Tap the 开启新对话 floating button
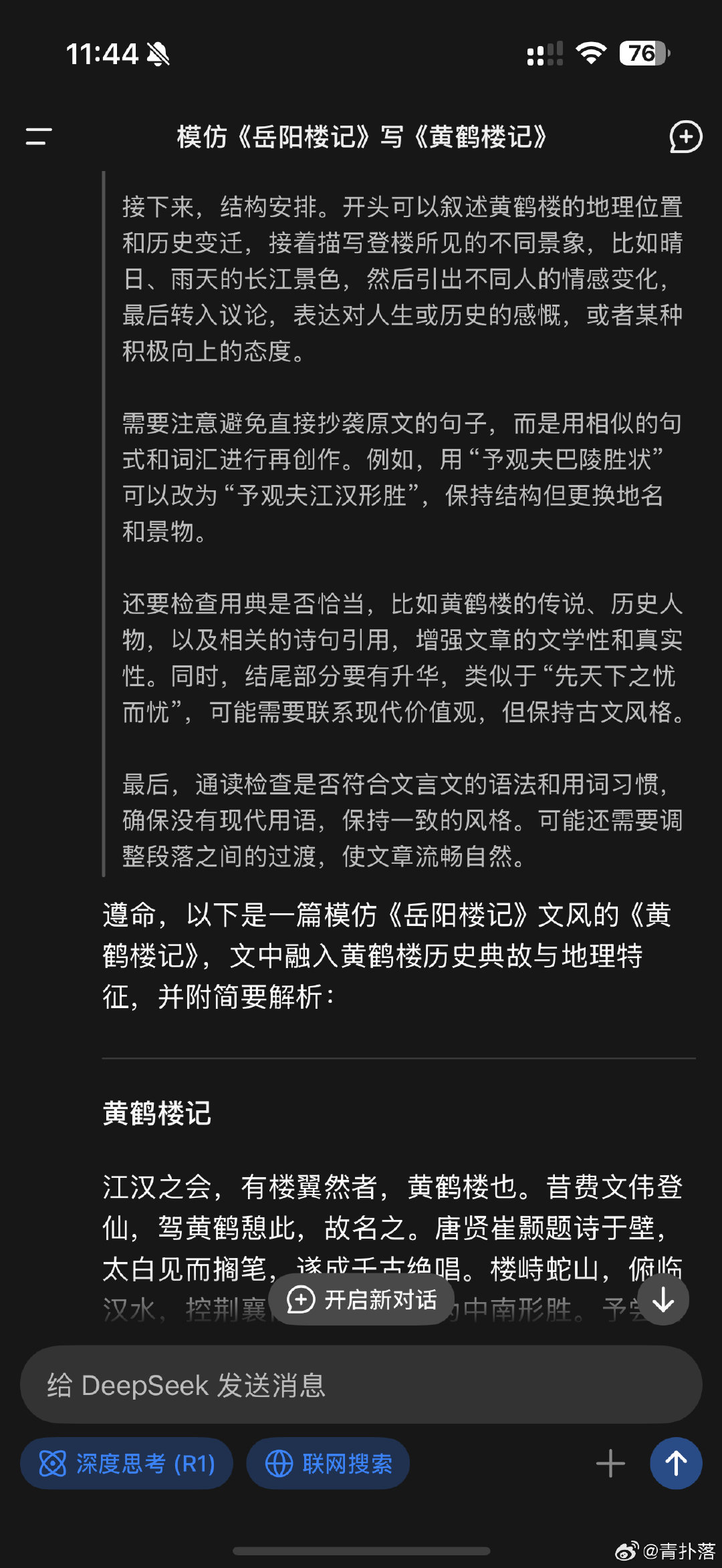Viewport: 722px width, 1568px height. tap(362, 1299)
